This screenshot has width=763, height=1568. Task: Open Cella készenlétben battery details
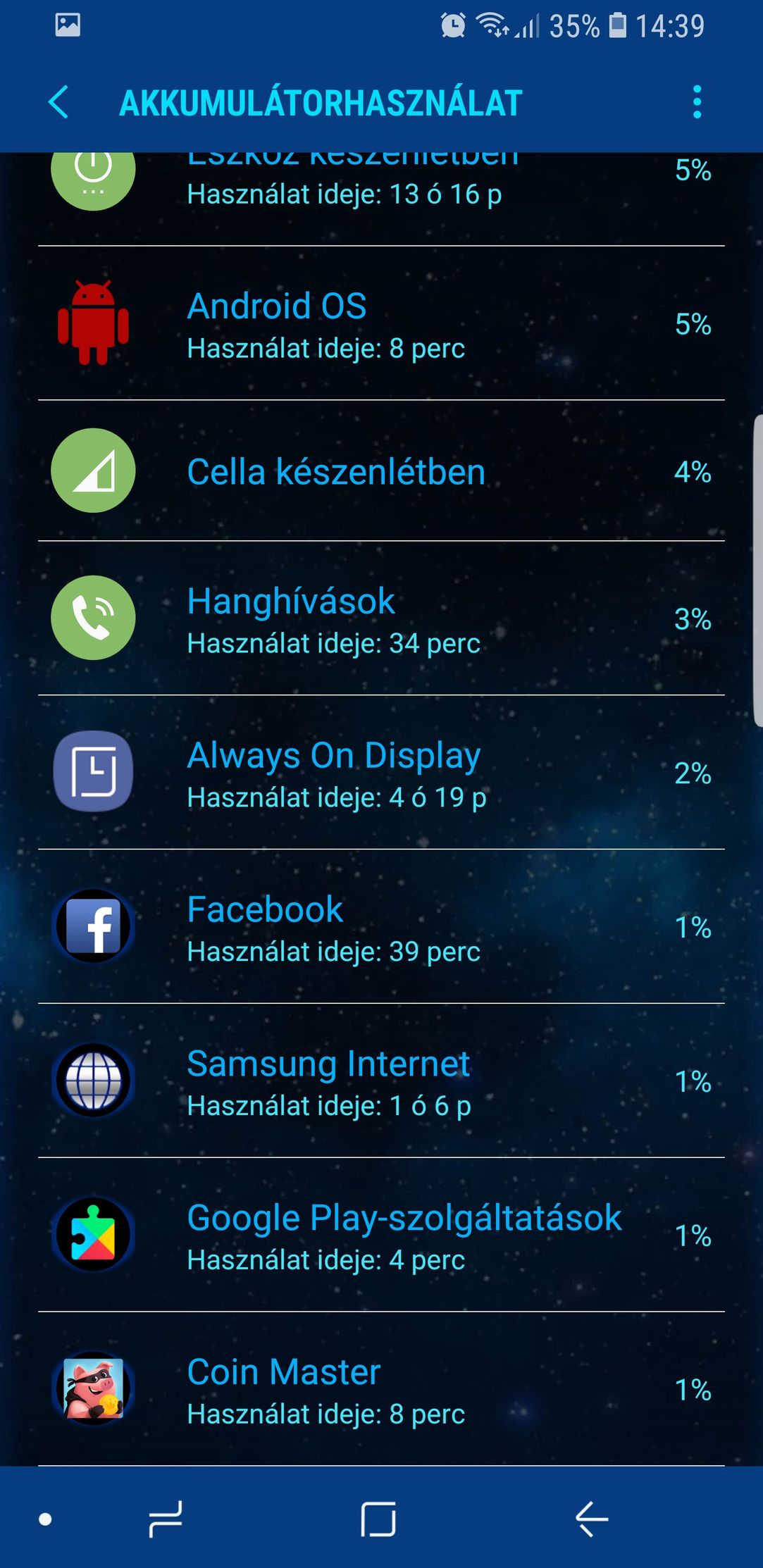(x=381, y=471)
